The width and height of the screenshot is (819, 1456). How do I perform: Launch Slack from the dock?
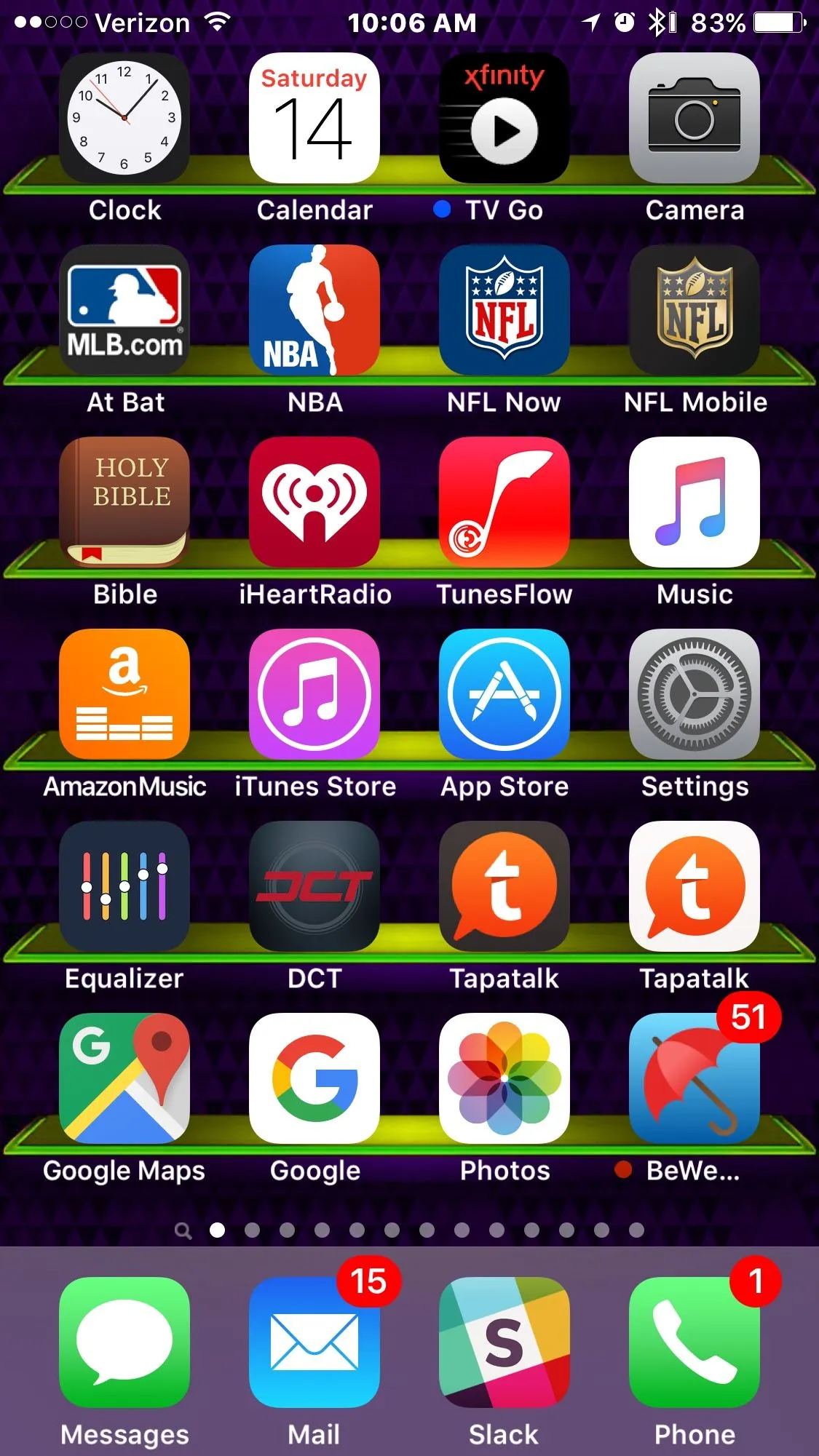pyautogui.click(x=504, y=1342)
